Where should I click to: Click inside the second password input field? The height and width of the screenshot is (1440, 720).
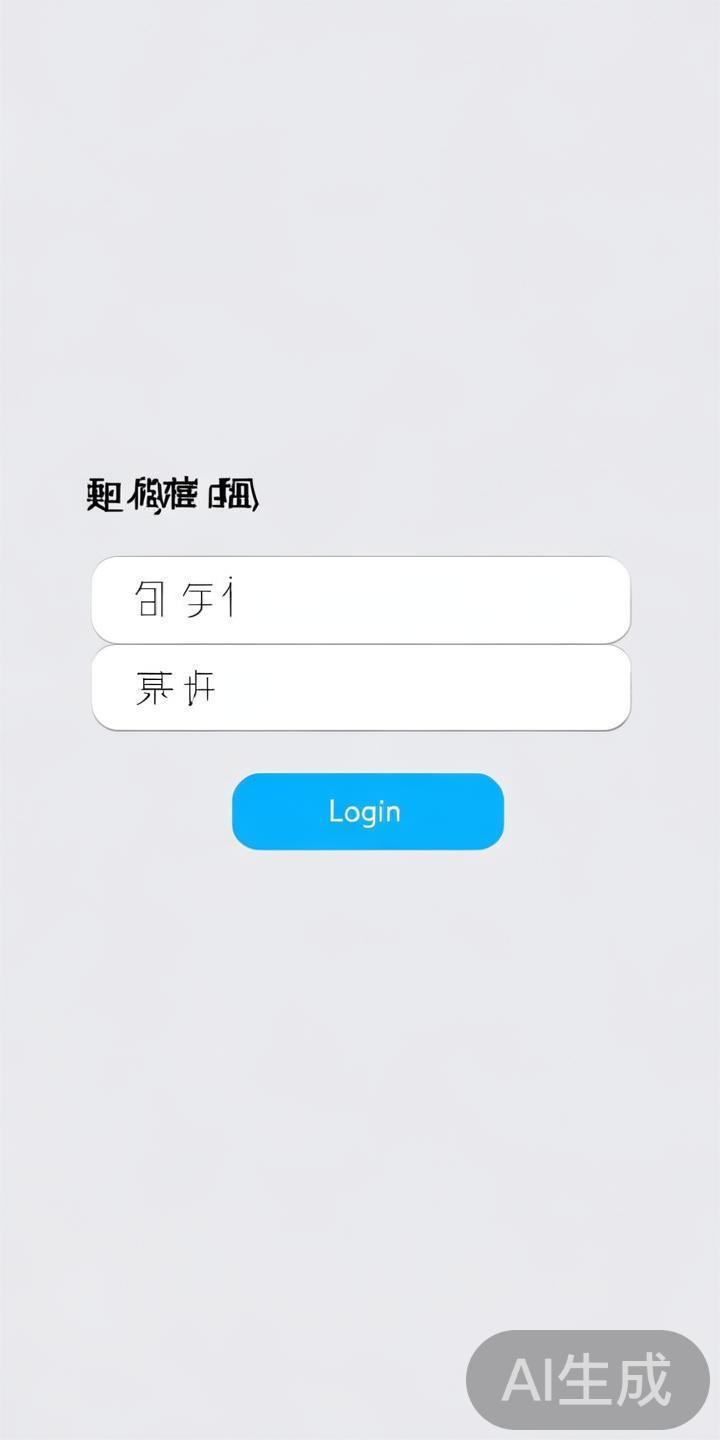pyautogui.click(x=360, y=688)
